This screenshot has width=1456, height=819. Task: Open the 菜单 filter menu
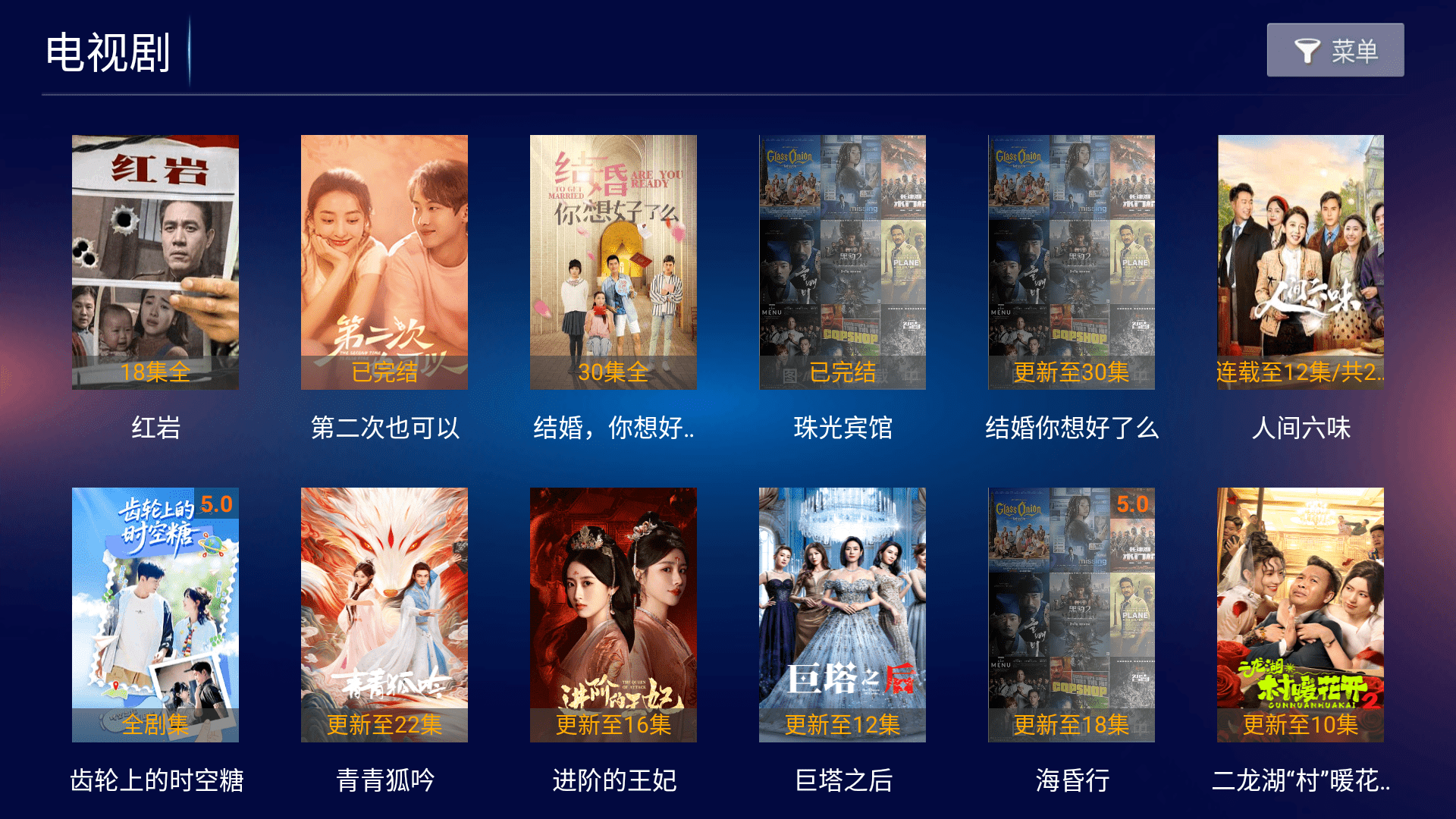point(1335,50)
